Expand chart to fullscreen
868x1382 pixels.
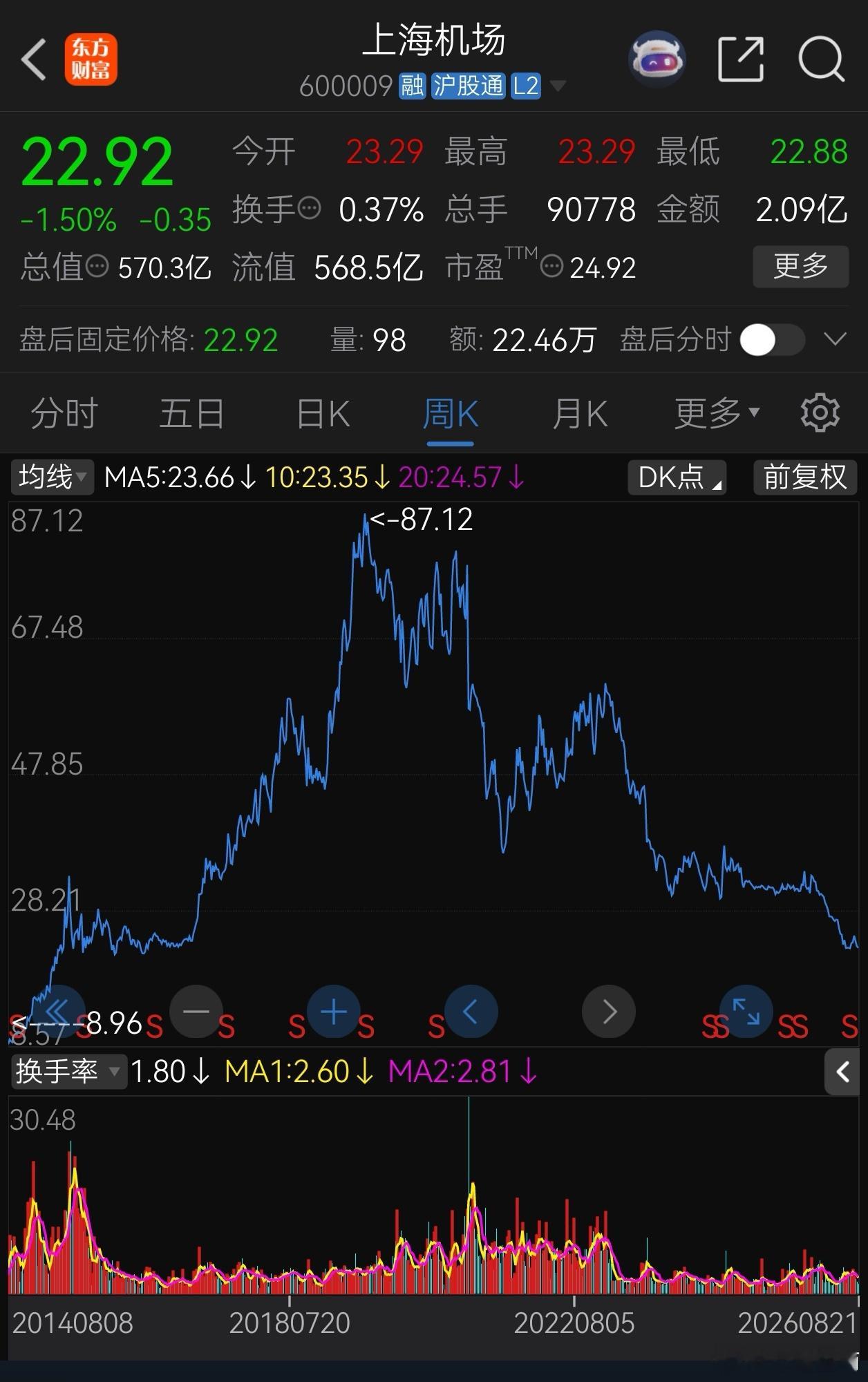(x=746, y=1012)
